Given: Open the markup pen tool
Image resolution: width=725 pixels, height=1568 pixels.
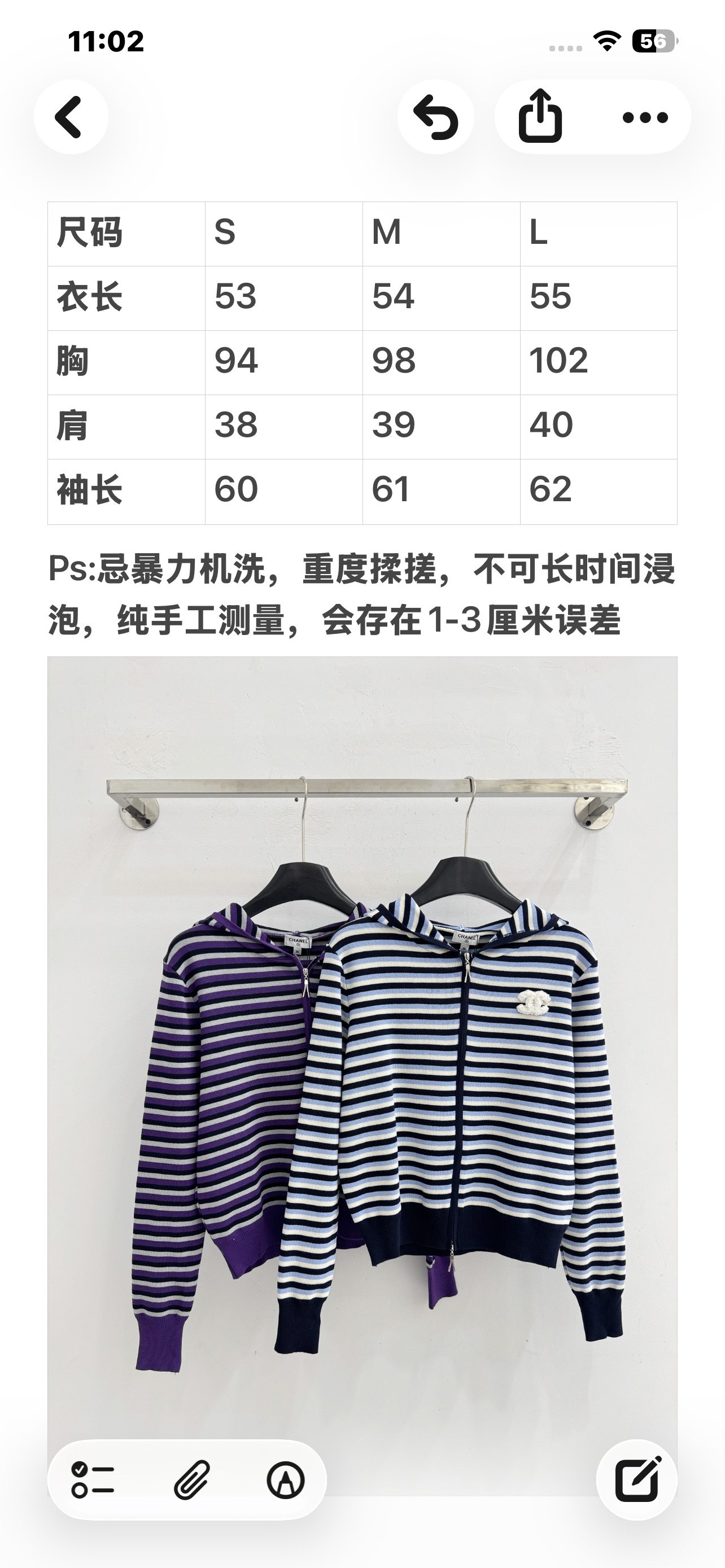Looking at the screenshot, I should pyautogui.click(x=286, y=1480).
